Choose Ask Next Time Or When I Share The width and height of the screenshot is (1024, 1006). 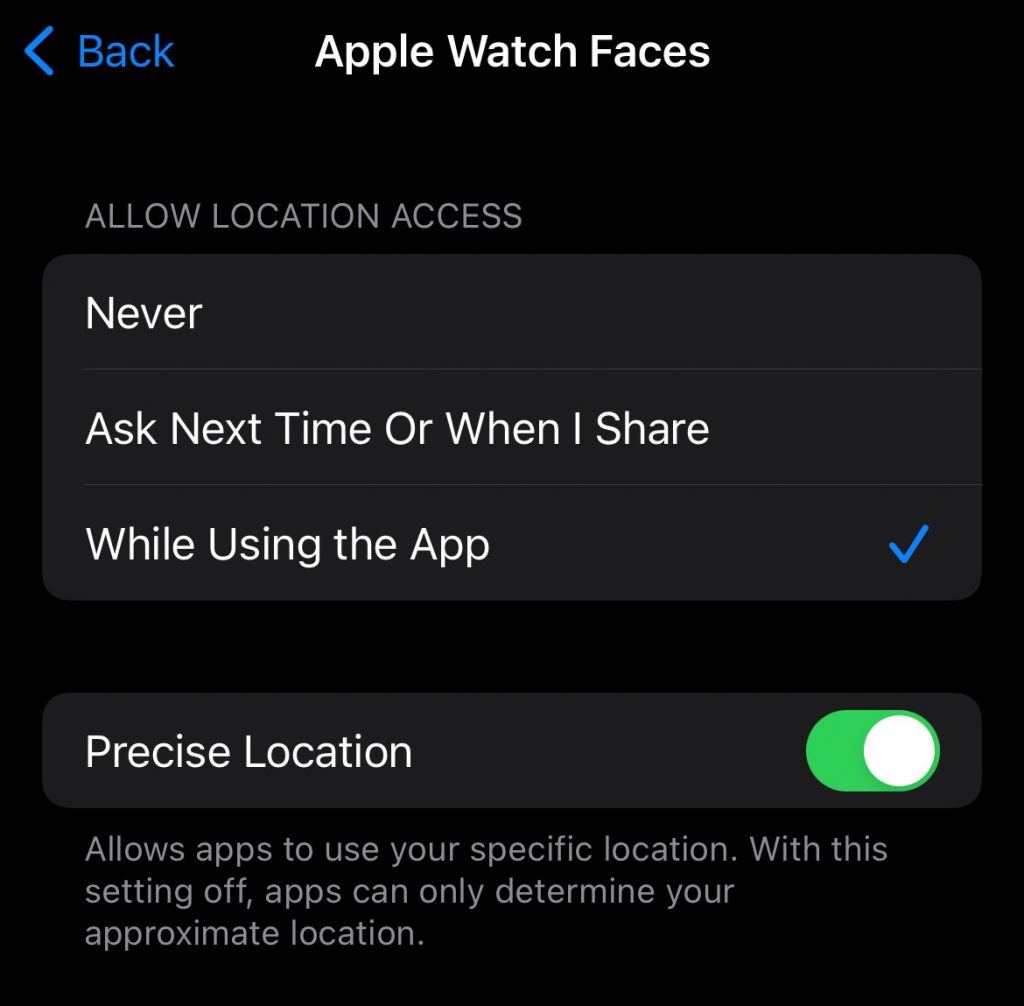(510, 429)
